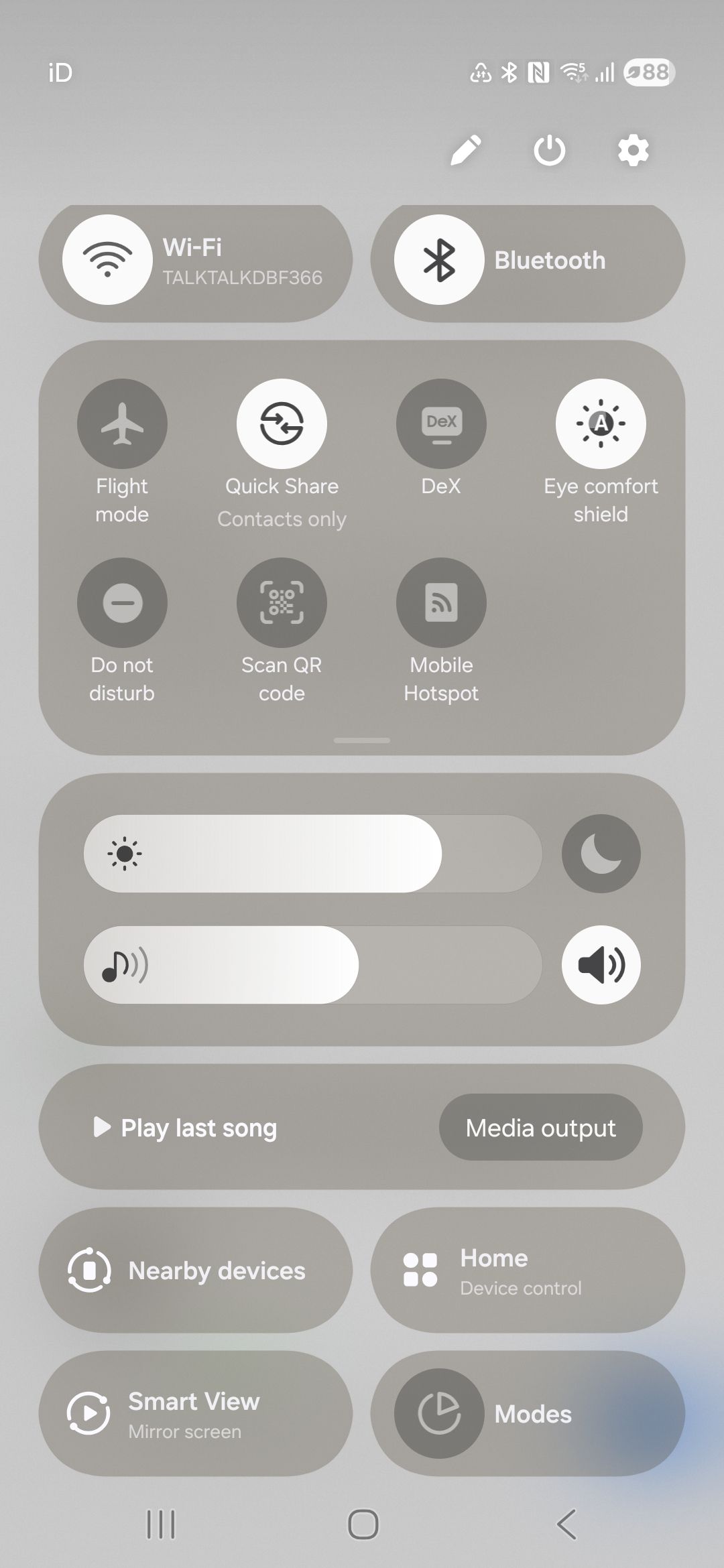Edit the quick settings panel layout

(466, 150)
